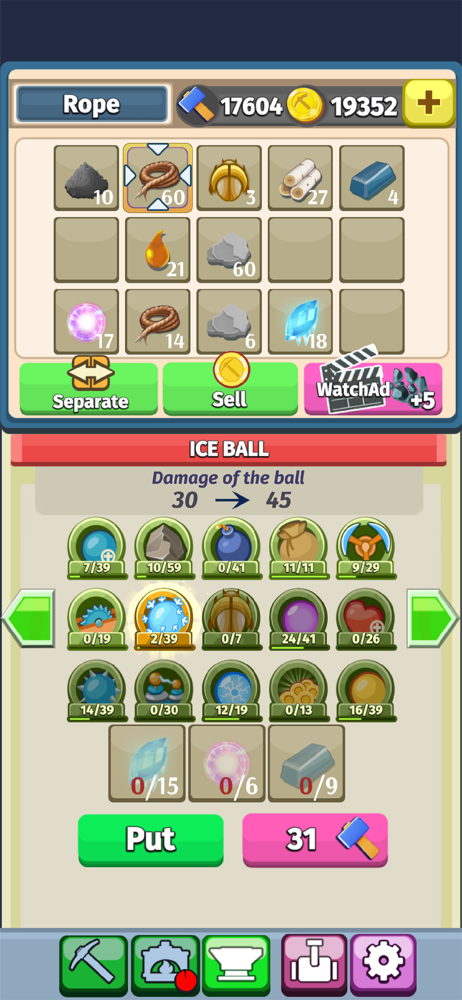Go to next ball page with right arrow
Image resolution: width=462 pixels, height=1000 pixels.
coord(433,618)
